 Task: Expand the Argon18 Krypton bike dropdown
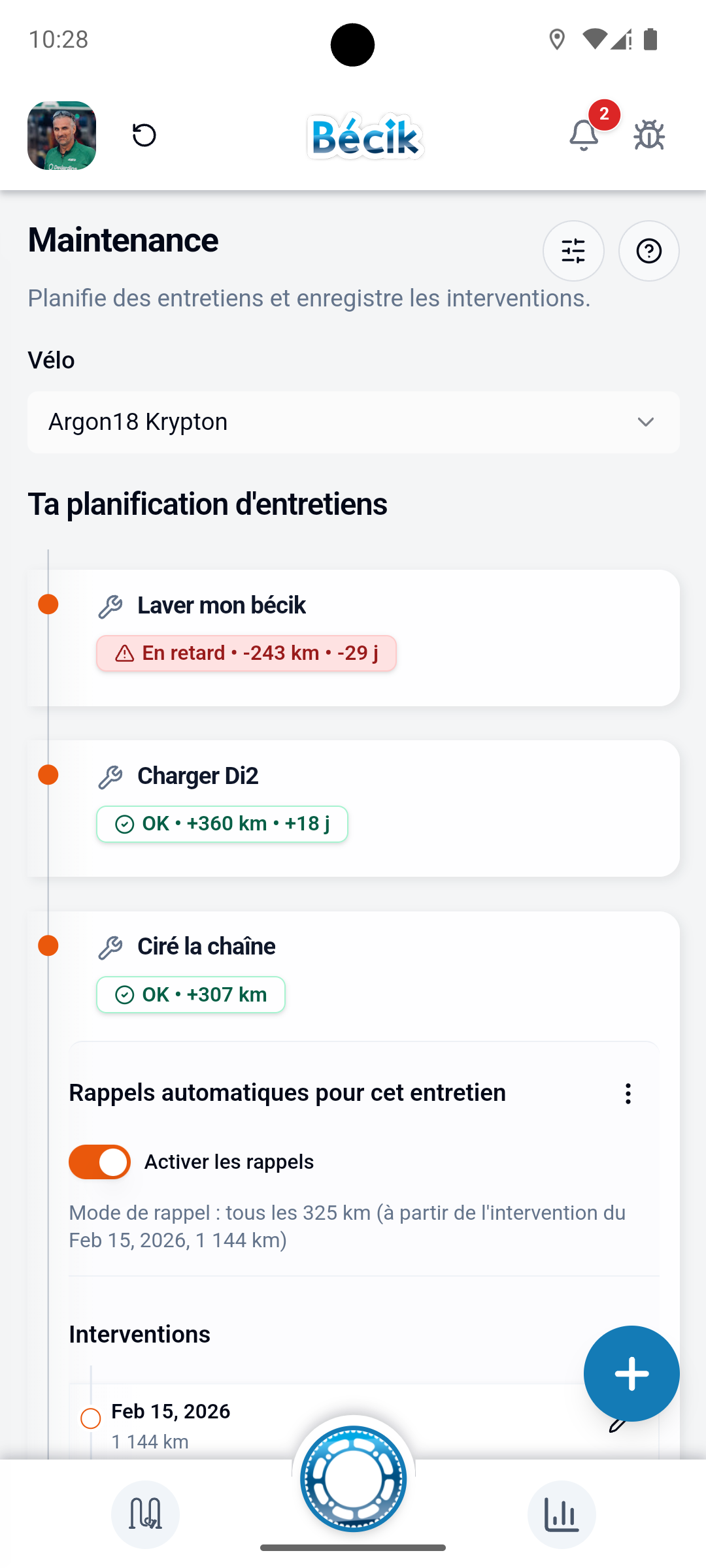[646, 422]
